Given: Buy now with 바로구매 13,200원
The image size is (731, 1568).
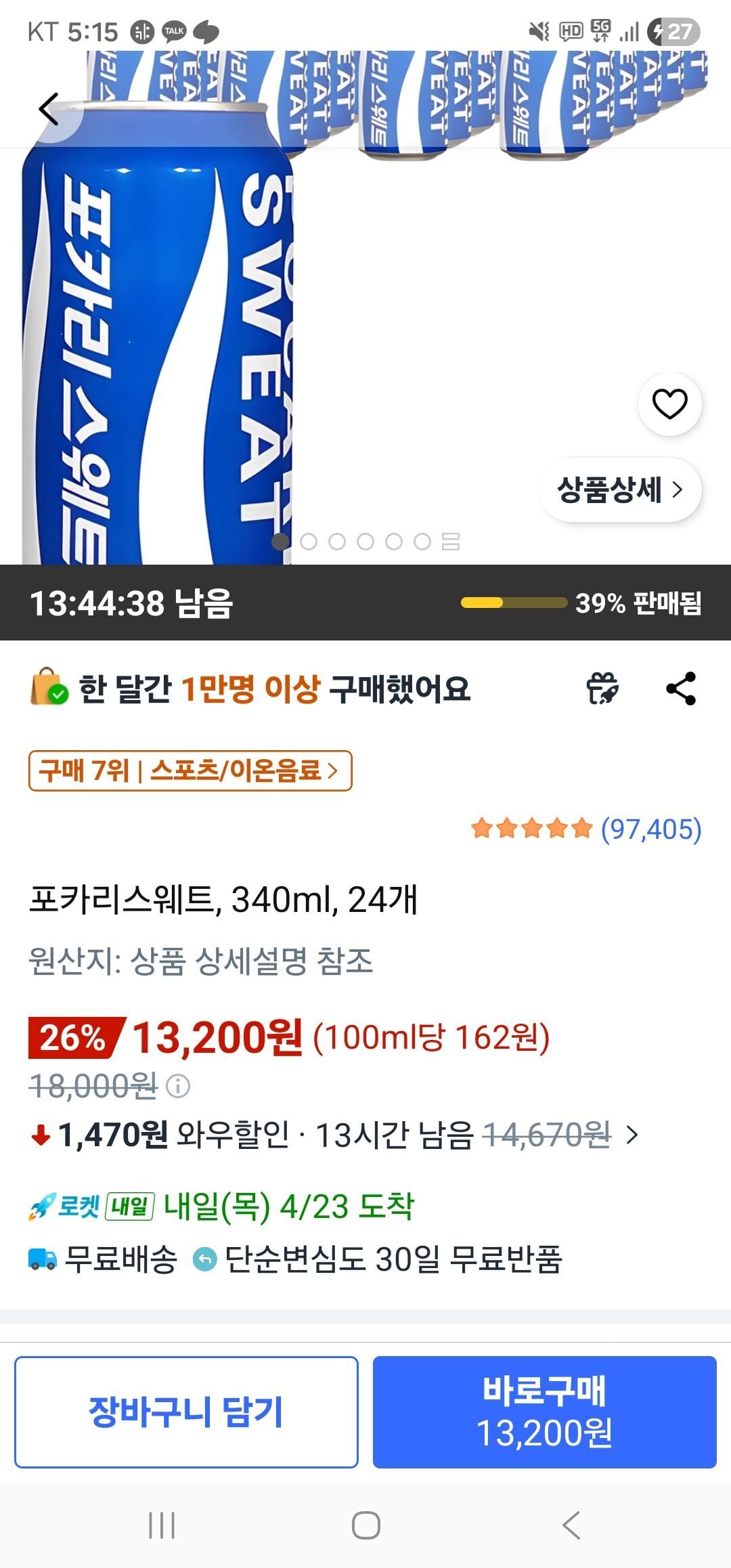Looking at the screenshot, I should (x=544, y=1412).
